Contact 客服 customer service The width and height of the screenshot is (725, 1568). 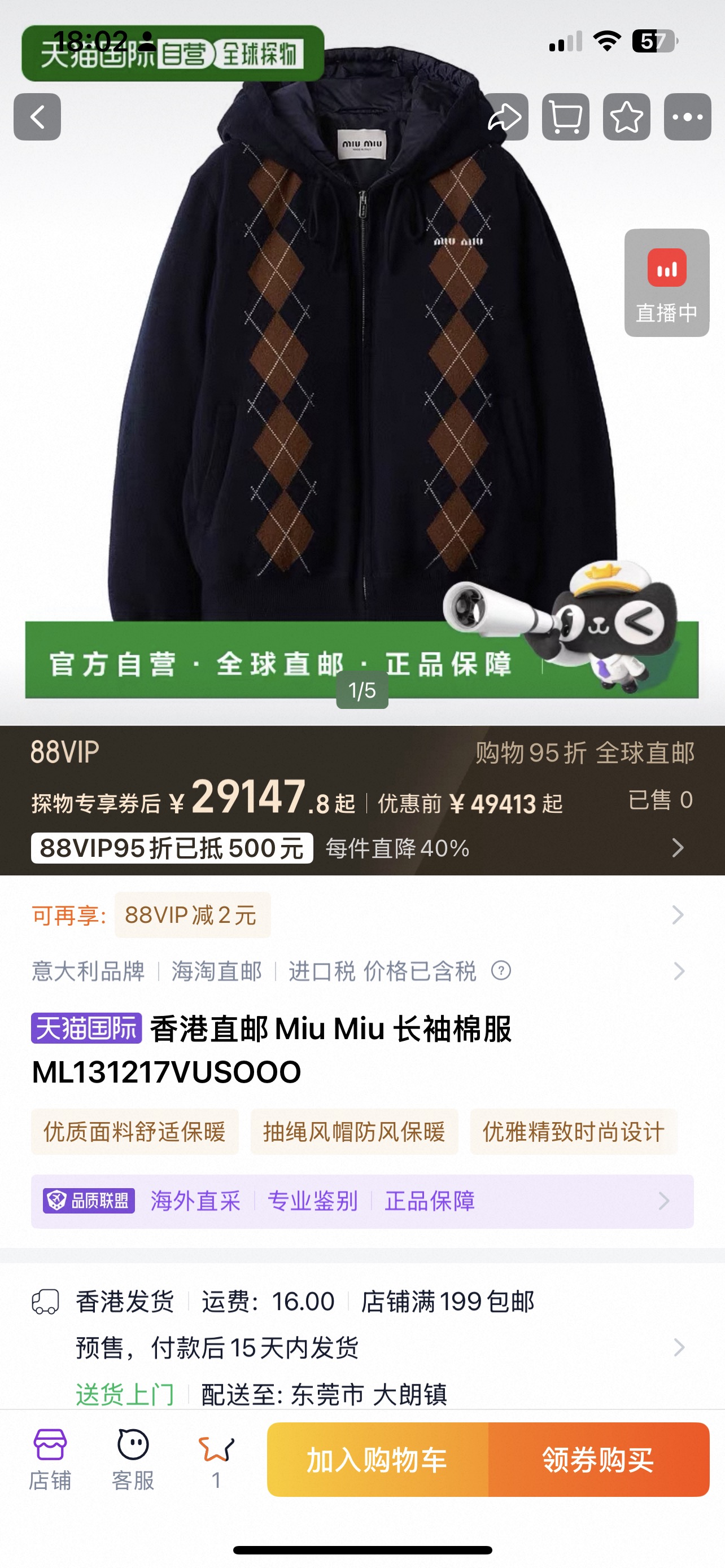133,1459
